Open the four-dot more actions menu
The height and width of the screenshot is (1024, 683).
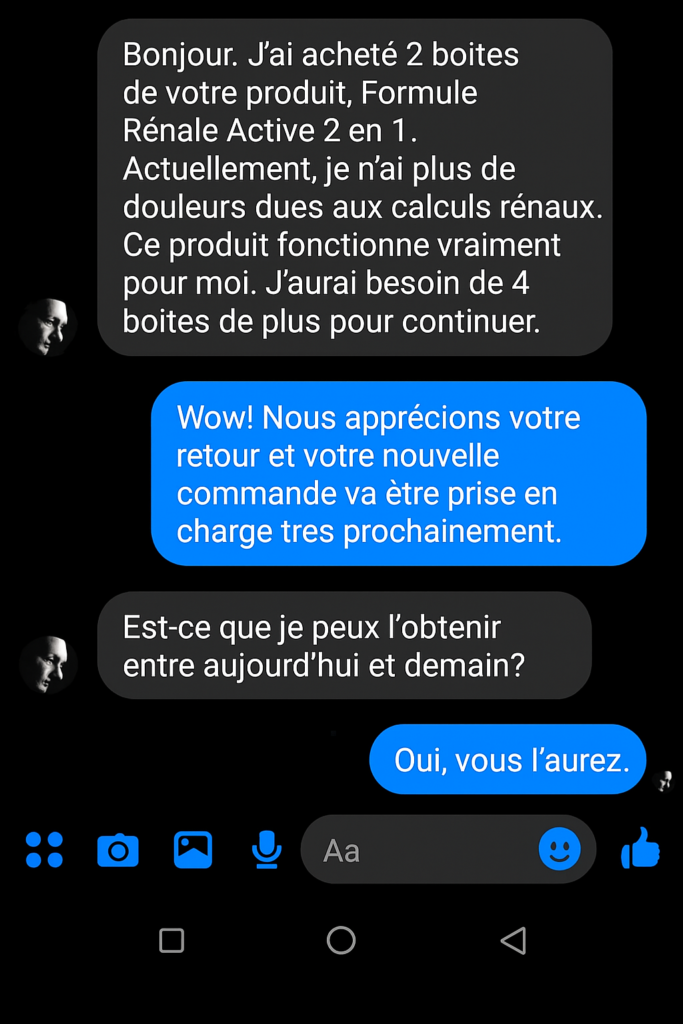point(43,850)
